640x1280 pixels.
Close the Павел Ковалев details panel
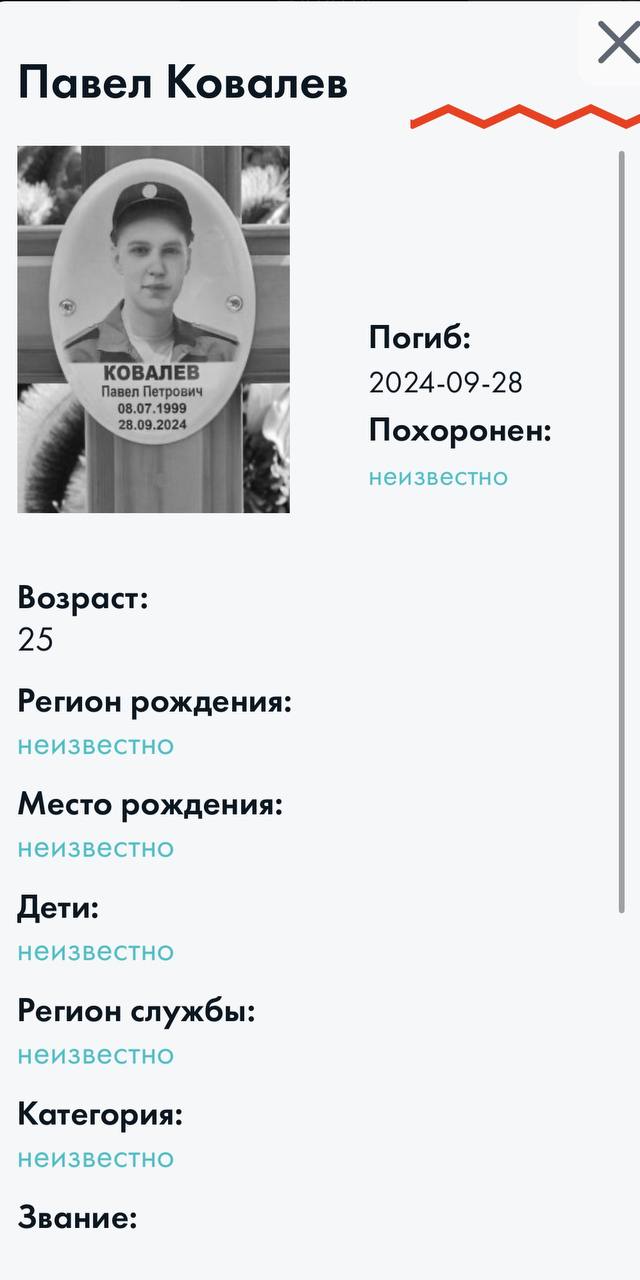(x=617, y=43)
